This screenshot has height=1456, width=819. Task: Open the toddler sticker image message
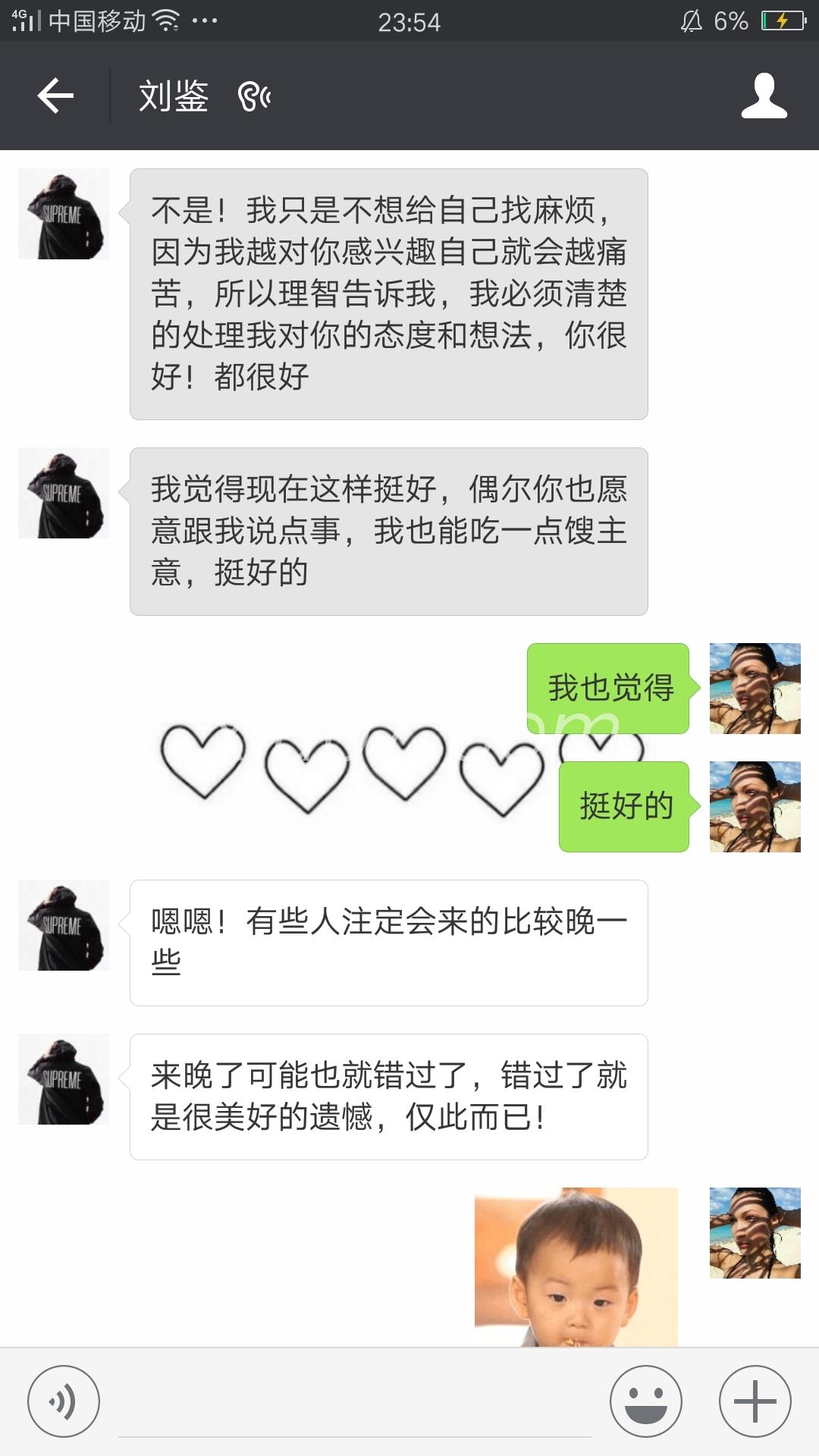(x=576, y=1266)
